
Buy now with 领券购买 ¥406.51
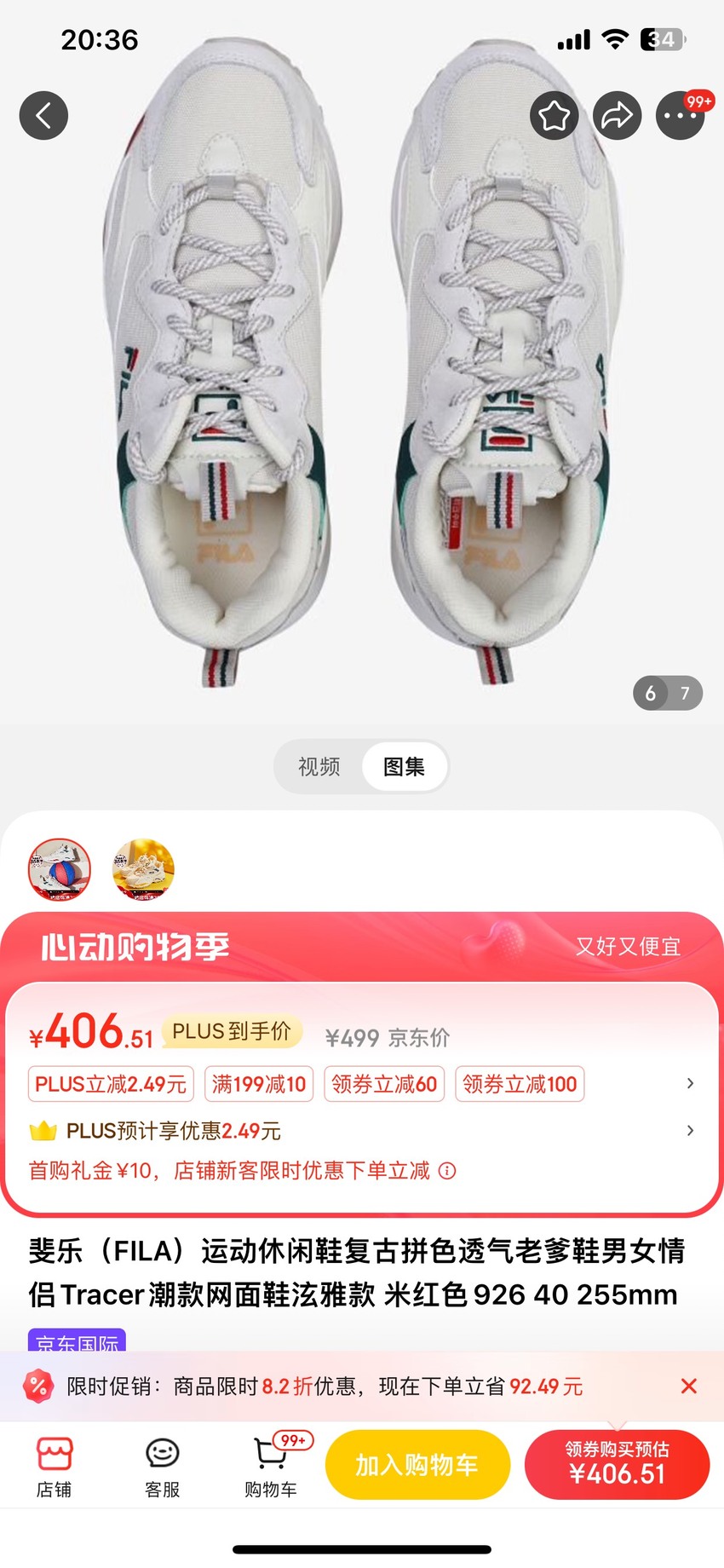617,1465
